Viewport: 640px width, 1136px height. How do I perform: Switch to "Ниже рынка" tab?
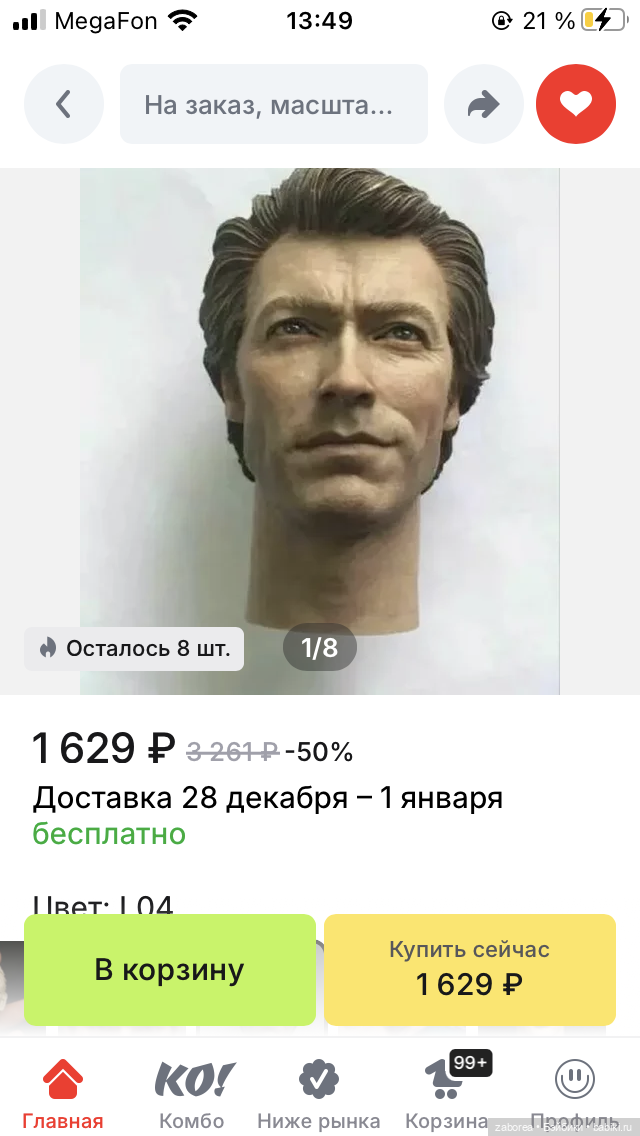[319, 1093]
